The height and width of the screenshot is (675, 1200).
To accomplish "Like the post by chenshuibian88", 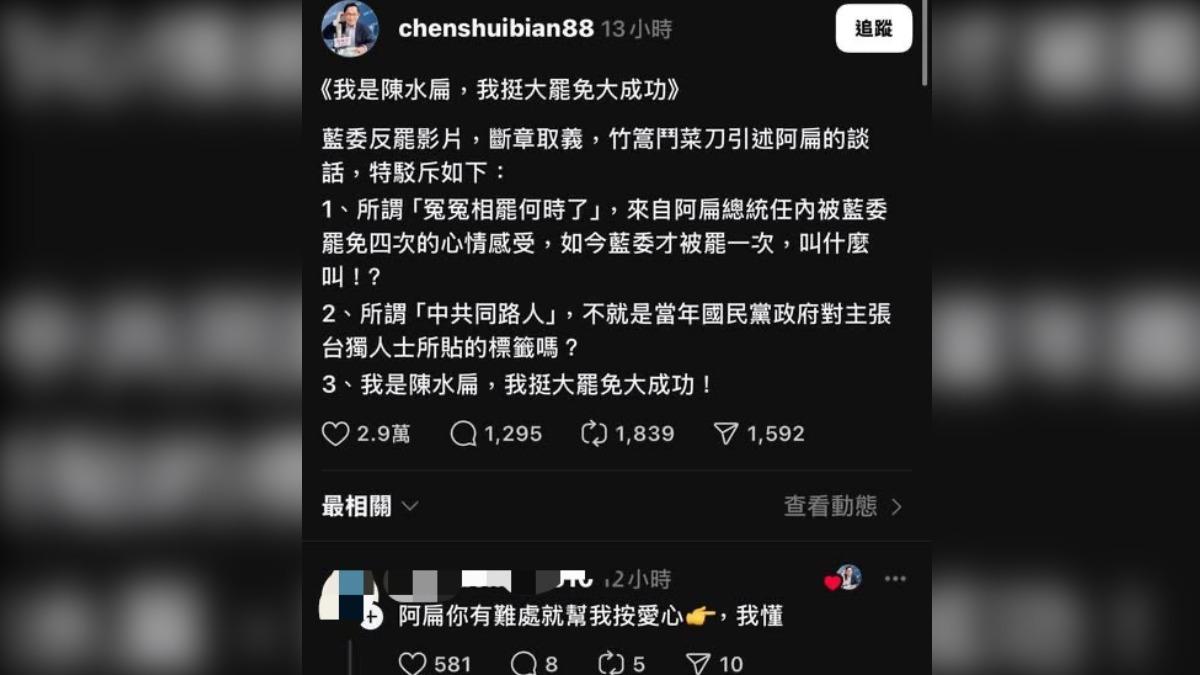I will click(x=336, y=434).
